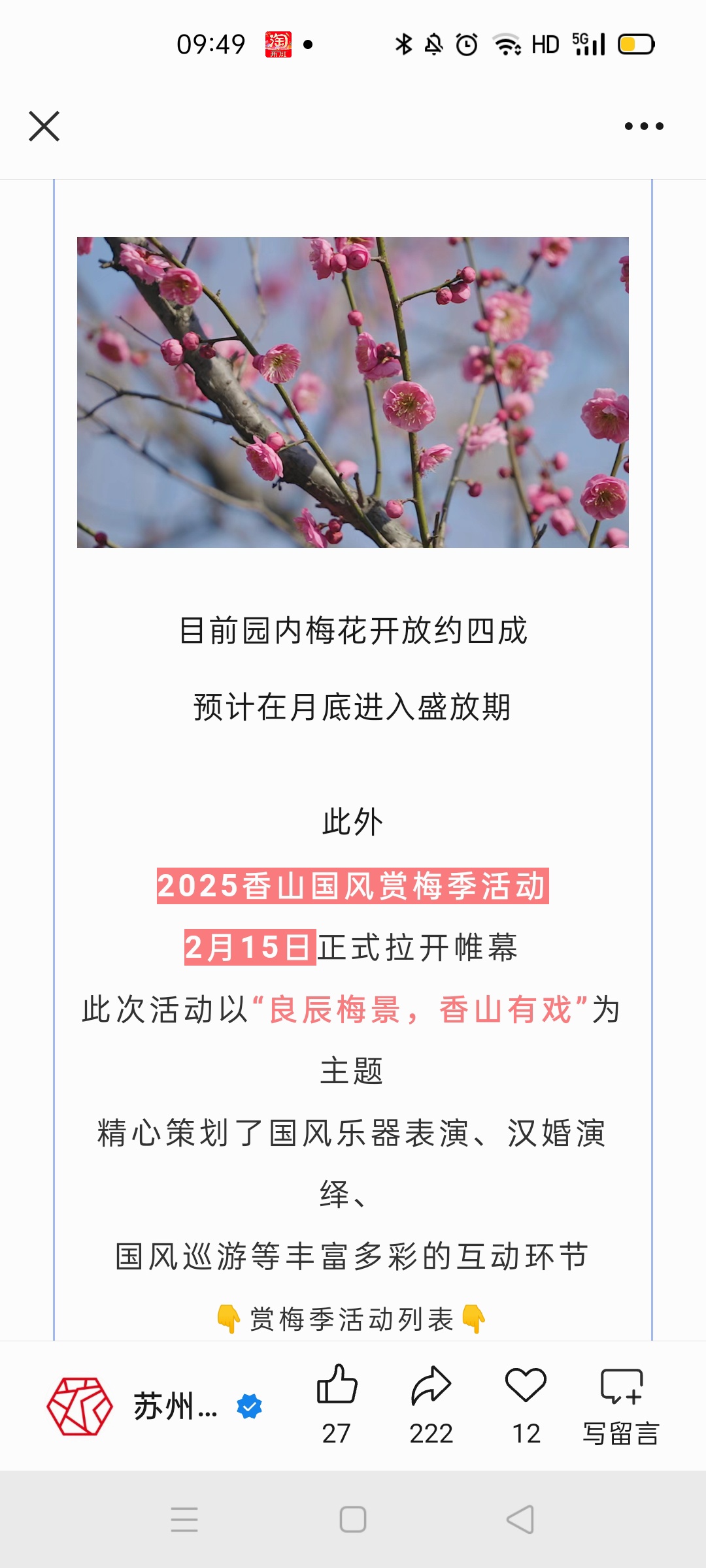Open the three-dot overflow menu

tap(644, 126)
